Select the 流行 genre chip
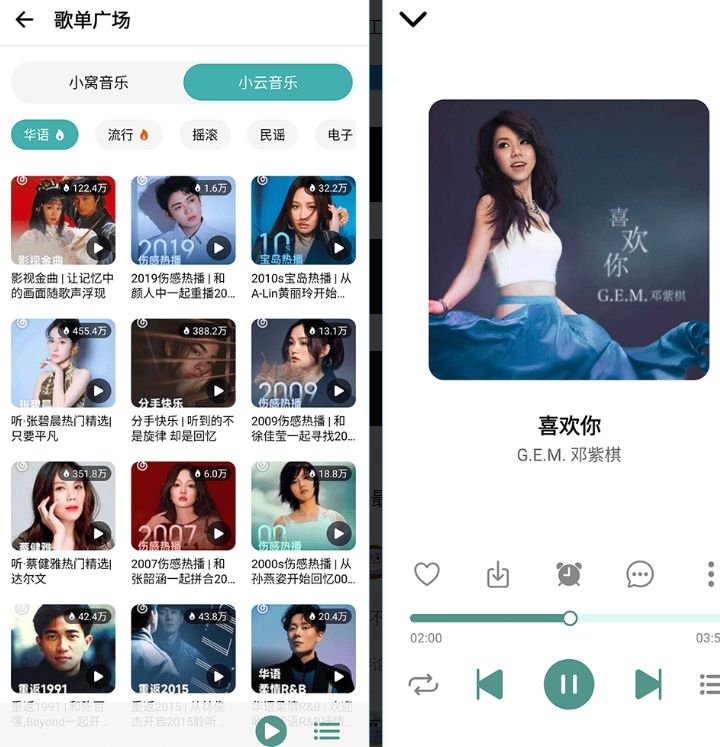The height and width of the screenshot is (747, 720). [x=128, y=135]
